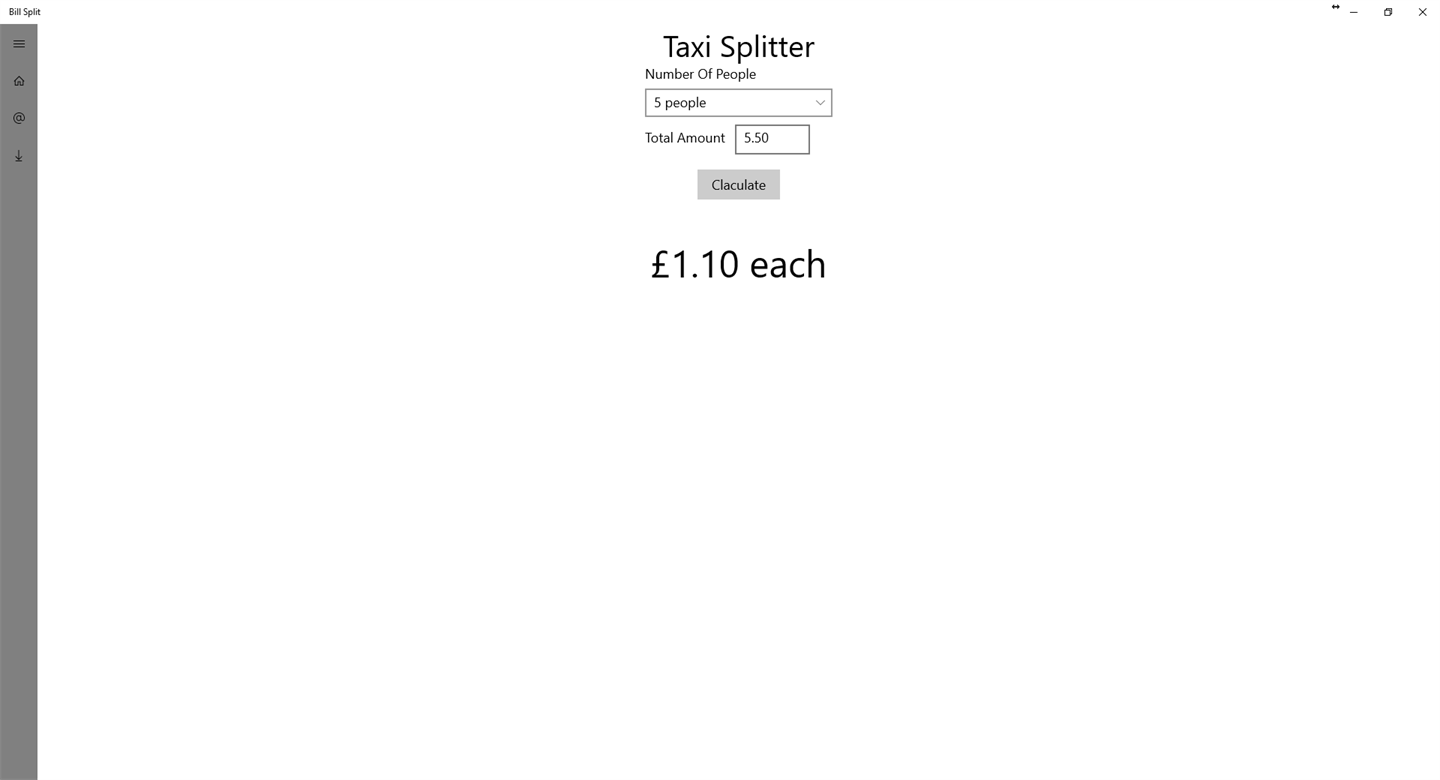Restore down the app window
Viewport: 1440px width, 780px height.
pyautogui.click(x=1388, y=12)
